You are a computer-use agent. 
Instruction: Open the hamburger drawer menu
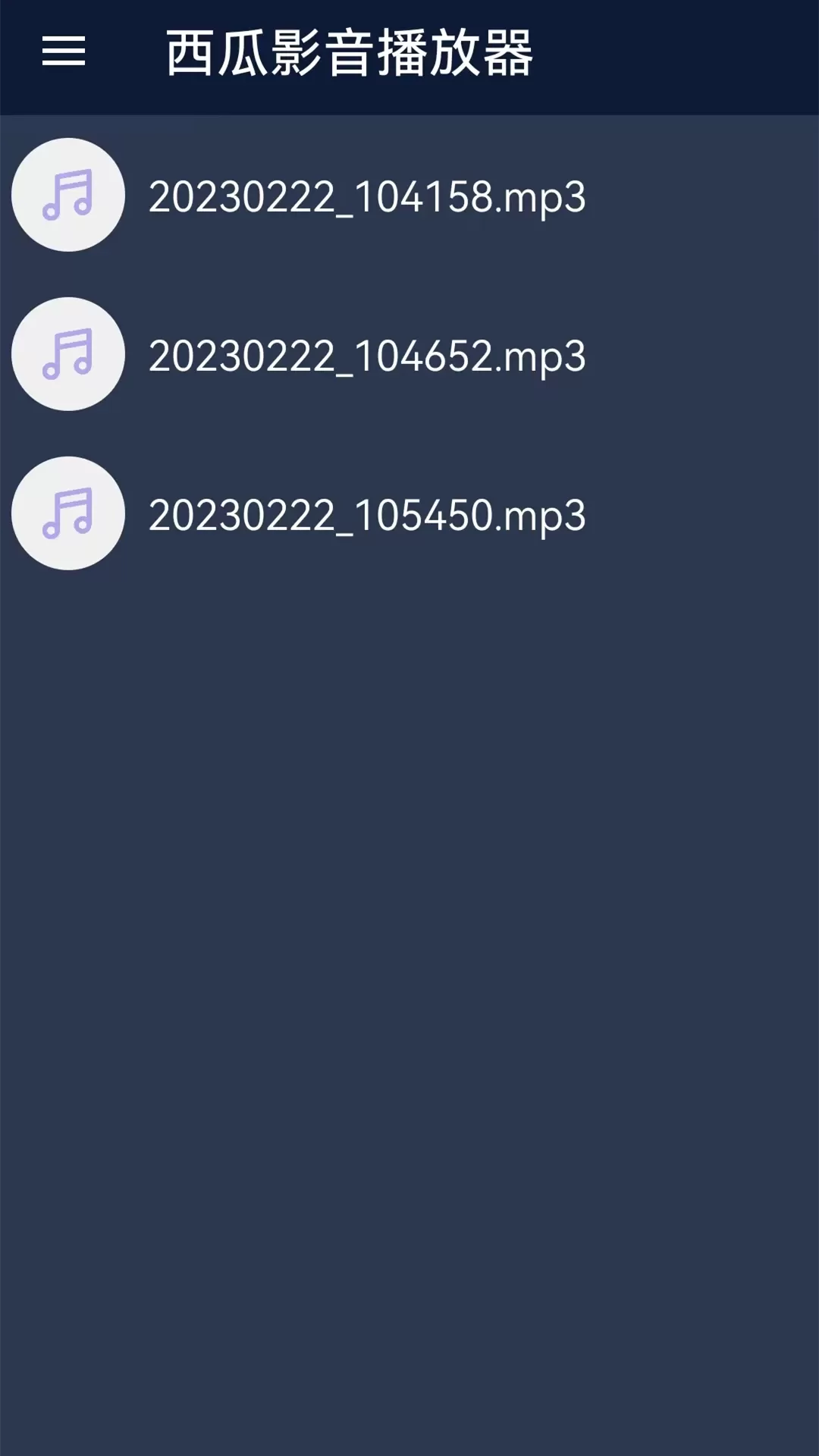(x=64, y=52)
